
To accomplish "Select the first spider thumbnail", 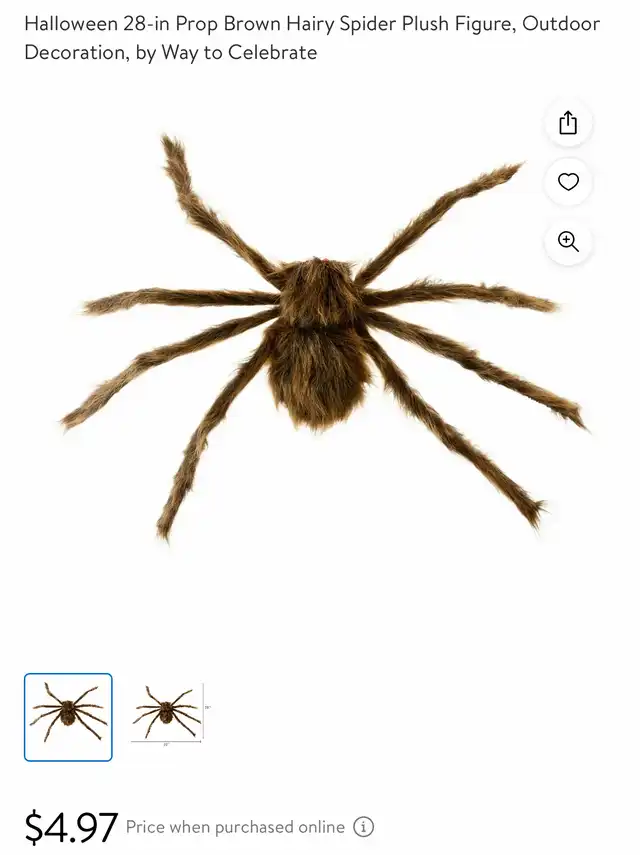I will click(x=68, y=717).
